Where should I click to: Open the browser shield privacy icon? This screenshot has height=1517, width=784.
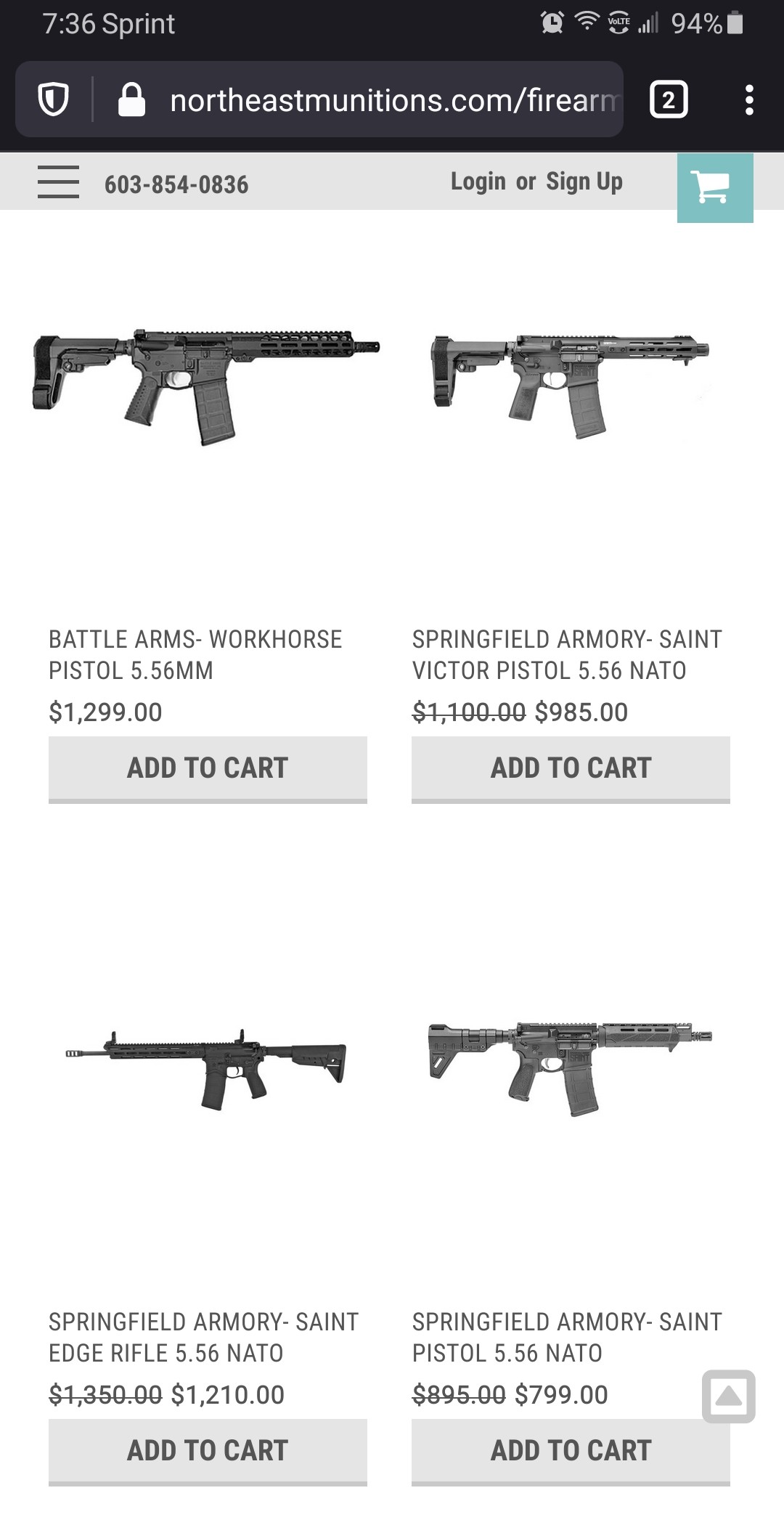point(54,100)
